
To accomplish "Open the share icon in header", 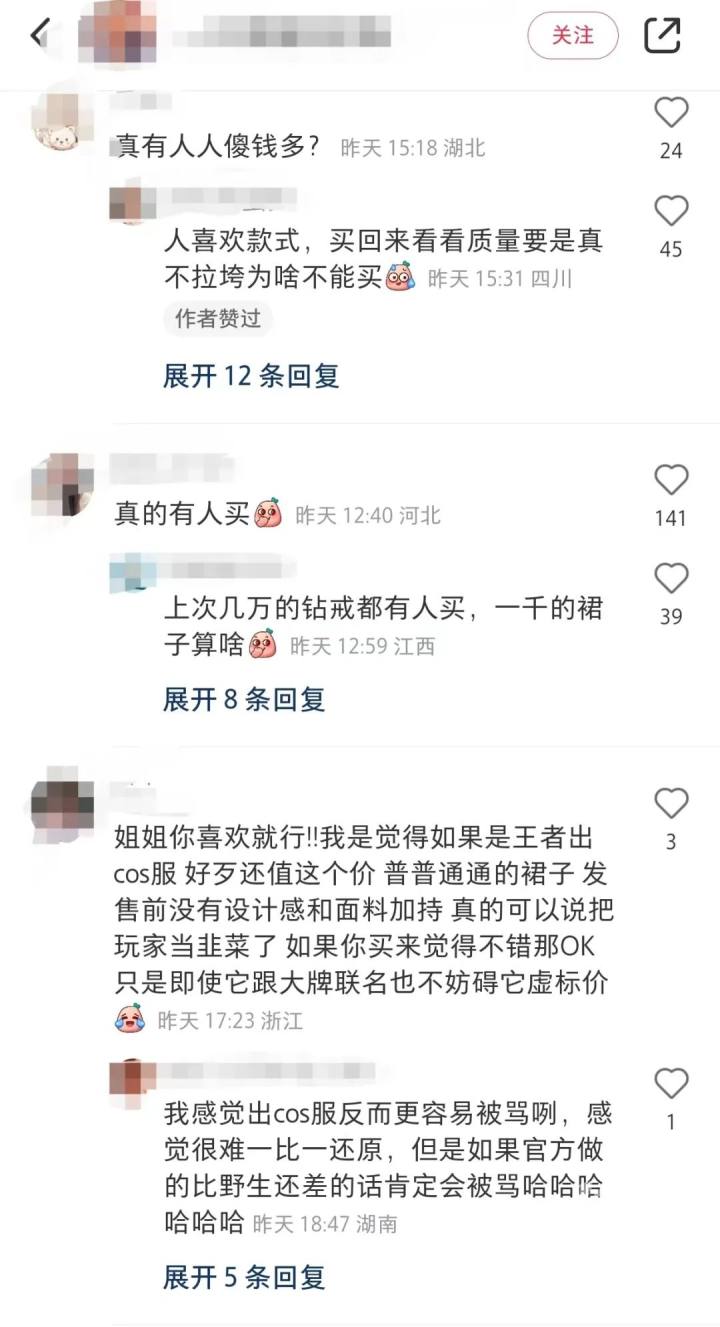I will pyautogui.click(x=662, y=35).
